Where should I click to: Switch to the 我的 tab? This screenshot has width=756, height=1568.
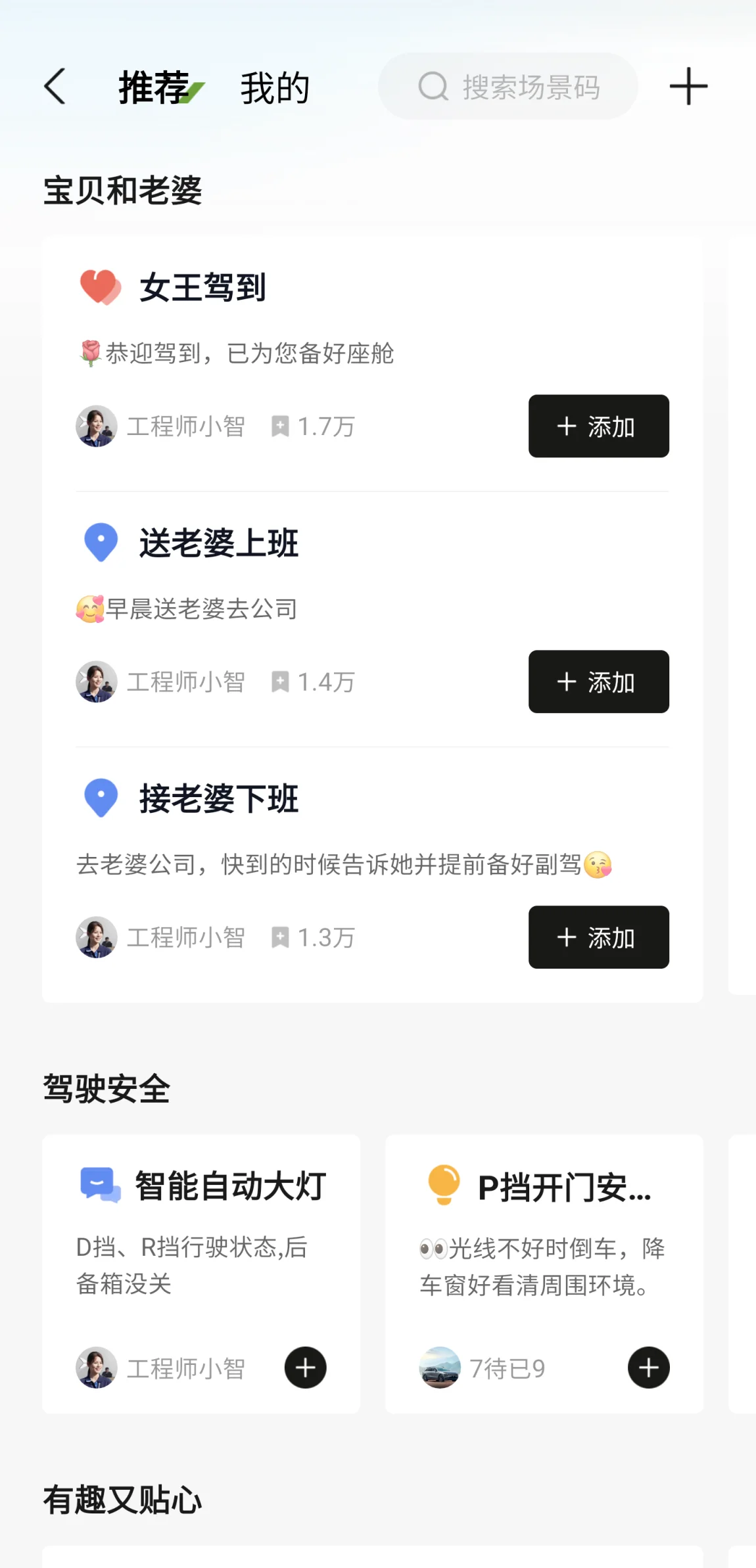275,88
